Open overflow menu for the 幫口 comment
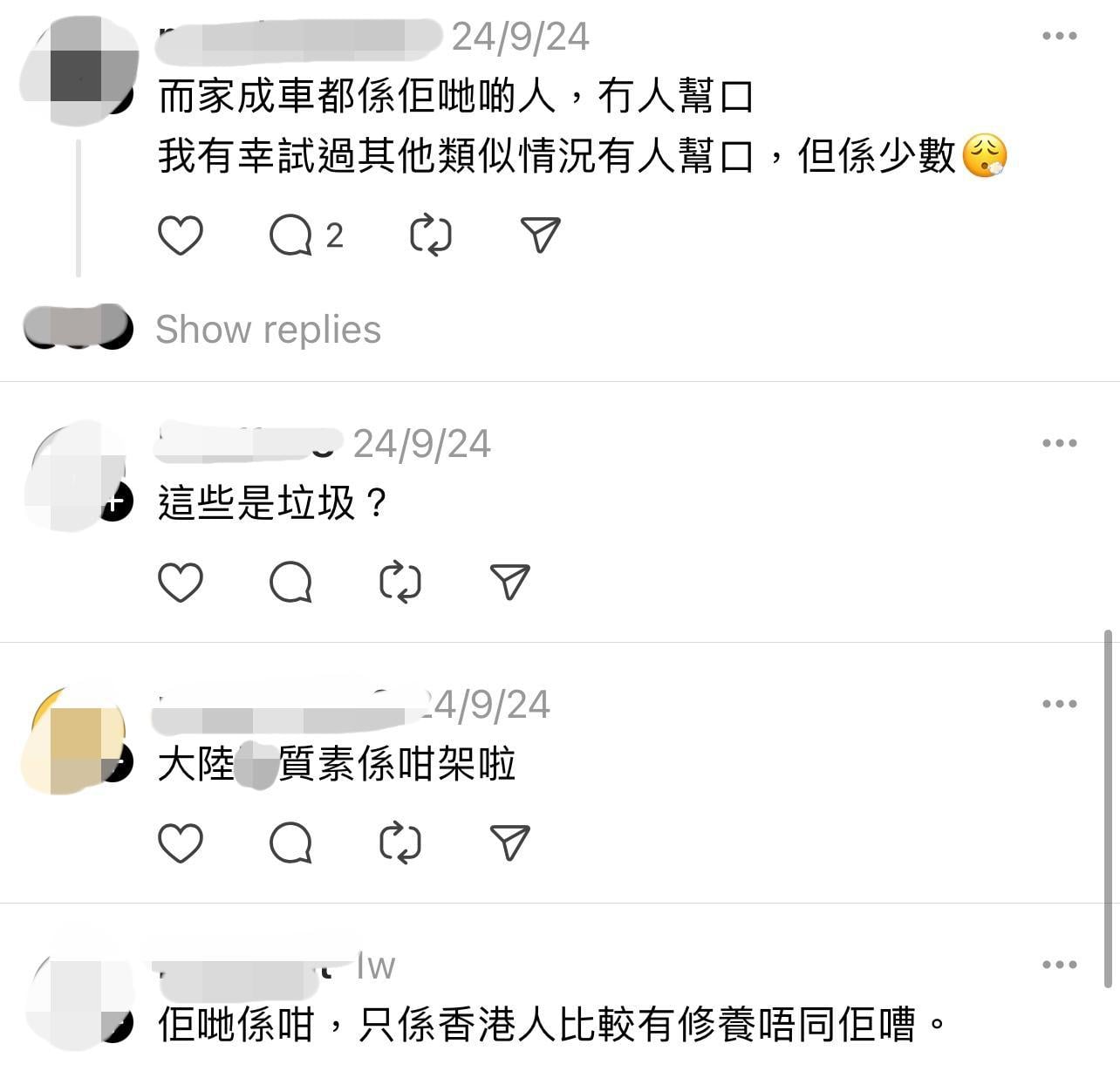This screenshot has width=1120, height=1071. pos(1059,37)
